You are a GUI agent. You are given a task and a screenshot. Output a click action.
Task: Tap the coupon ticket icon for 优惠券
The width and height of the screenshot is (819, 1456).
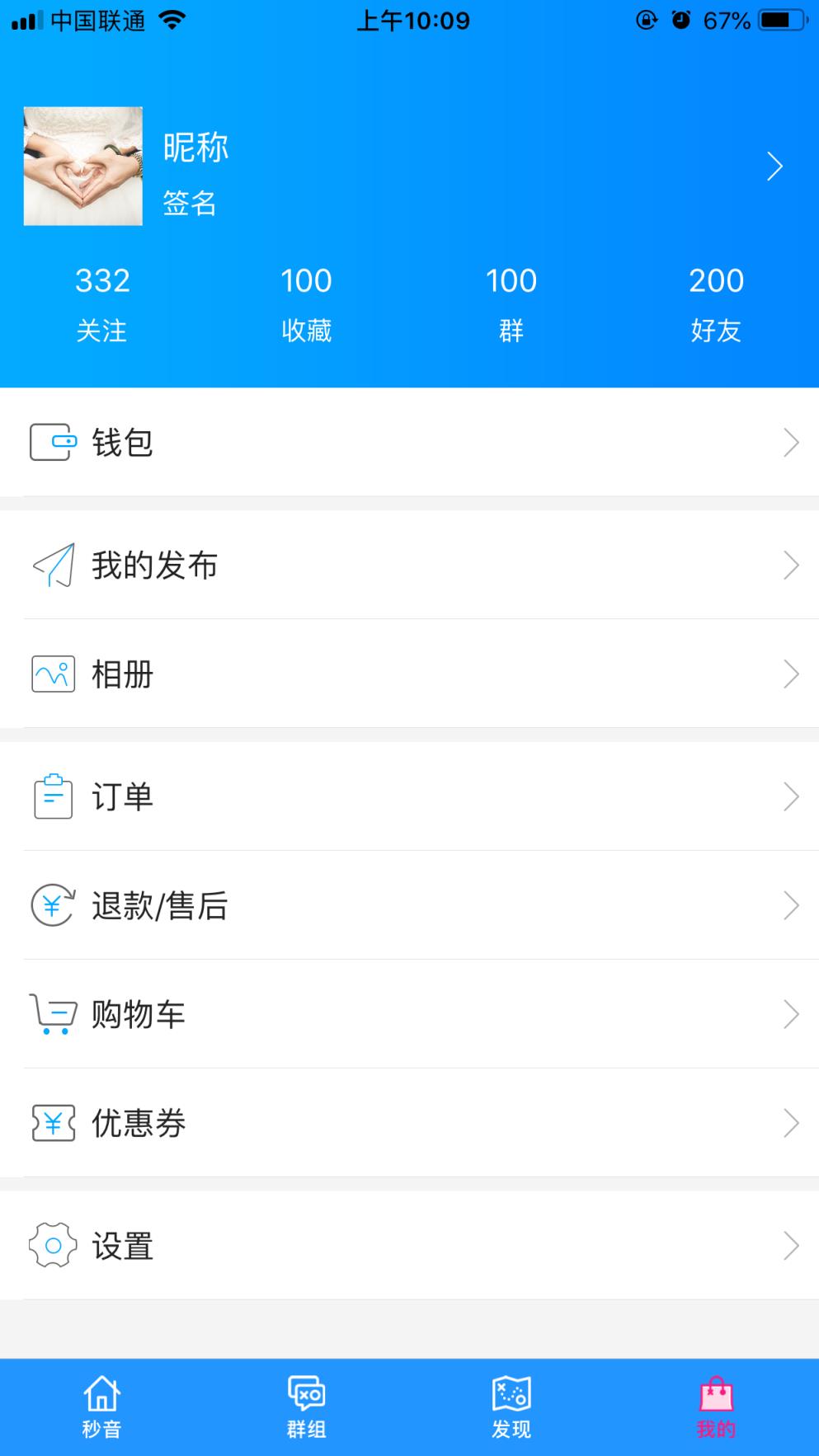52,1123
